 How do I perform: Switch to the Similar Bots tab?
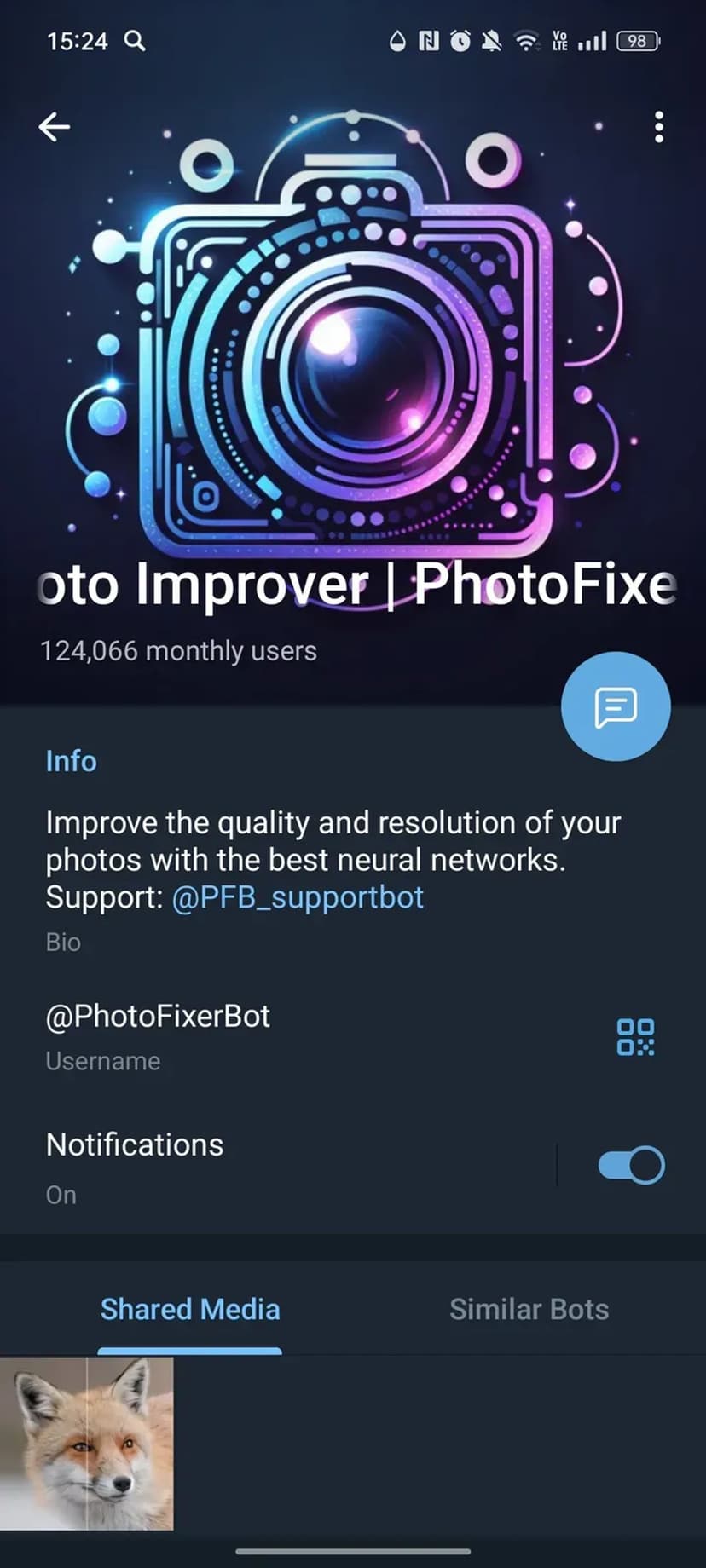[x=529, y=1310]
